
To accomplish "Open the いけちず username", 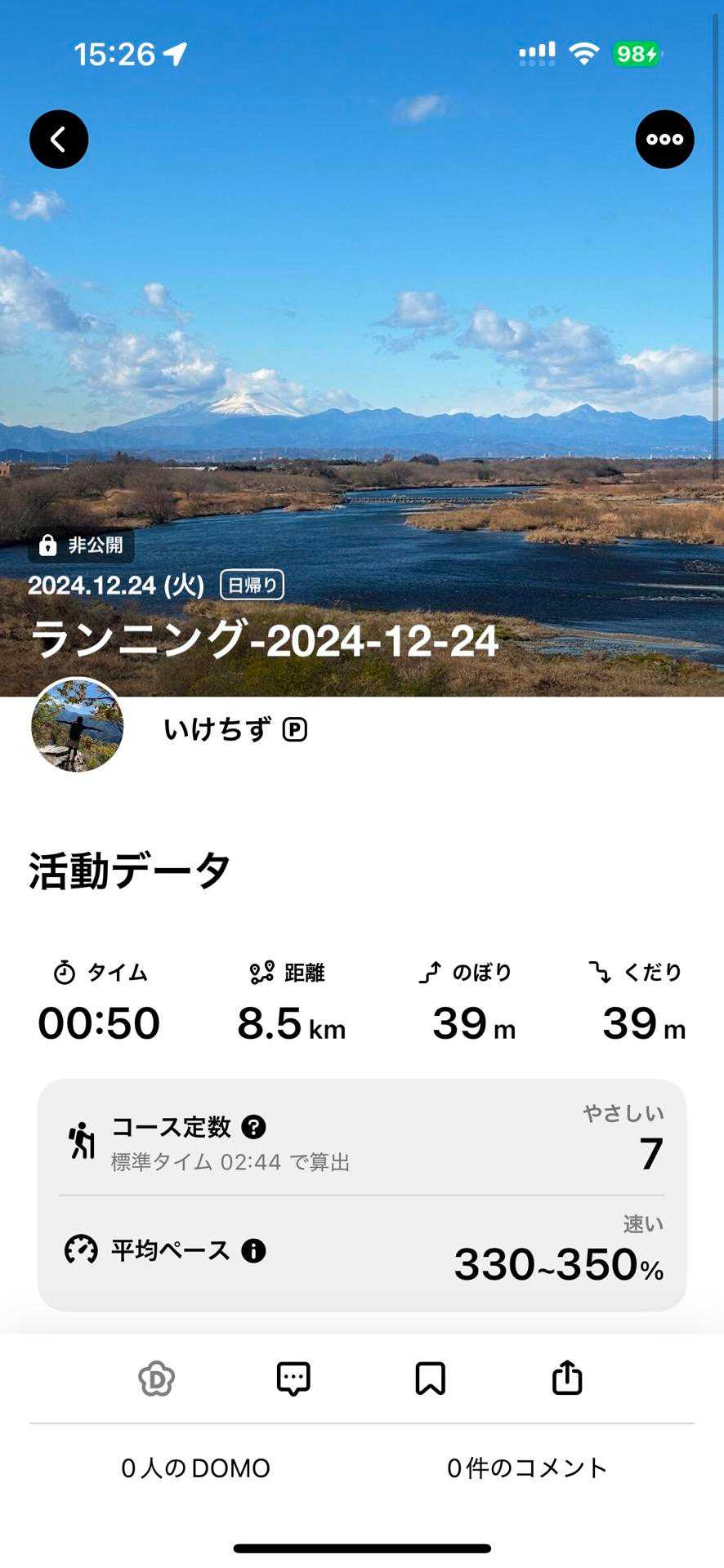I will coord(217,729).
